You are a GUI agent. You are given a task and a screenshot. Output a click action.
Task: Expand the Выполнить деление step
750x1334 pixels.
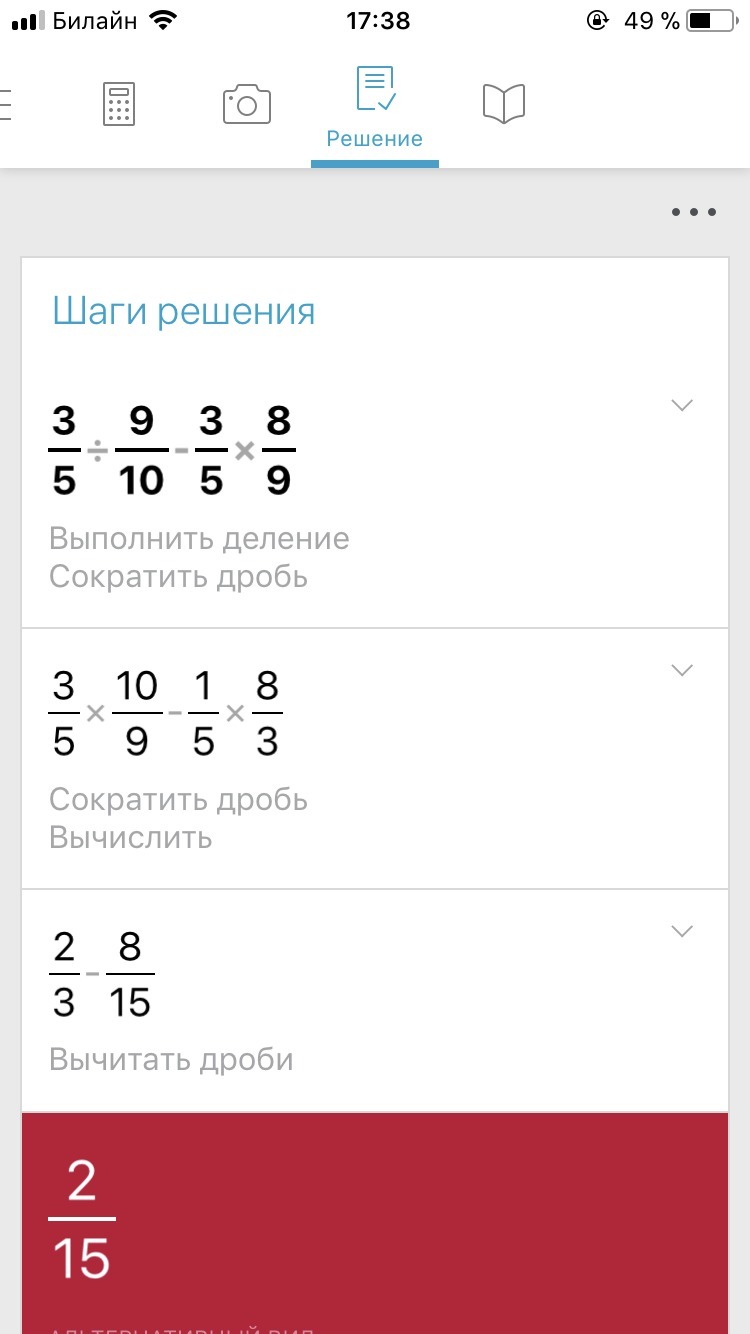point(682,405)
